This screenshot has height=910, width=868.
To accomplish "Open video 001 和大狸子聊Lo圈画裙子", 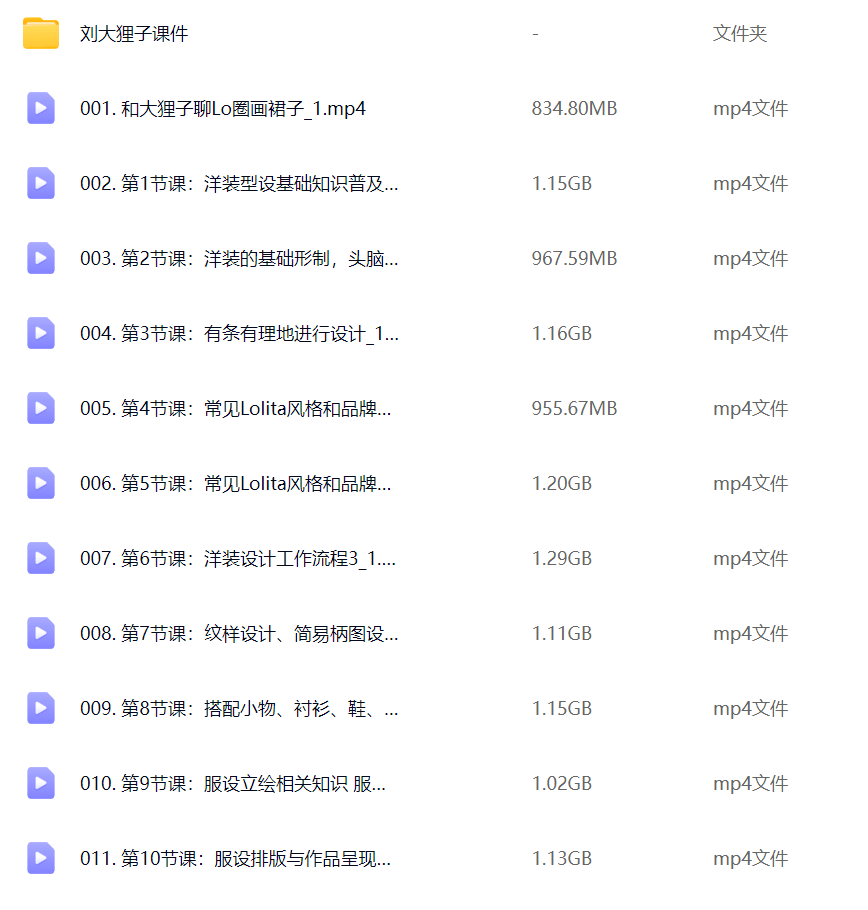I will click(222, 109).
